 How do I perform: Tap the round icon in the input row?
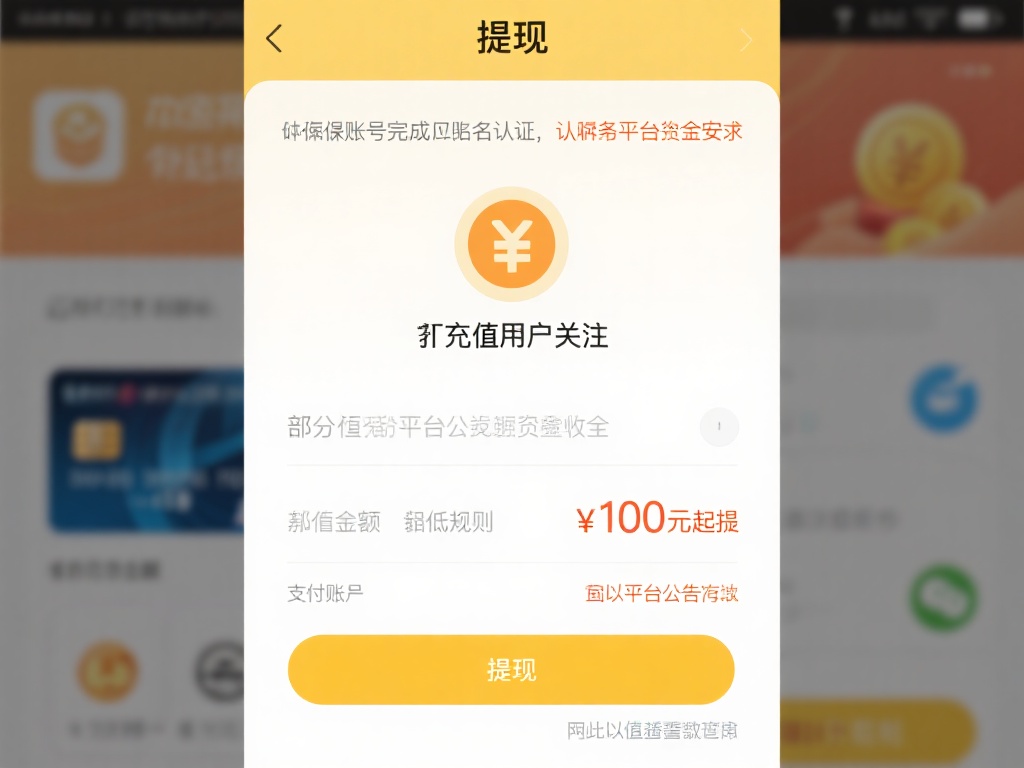718,427
